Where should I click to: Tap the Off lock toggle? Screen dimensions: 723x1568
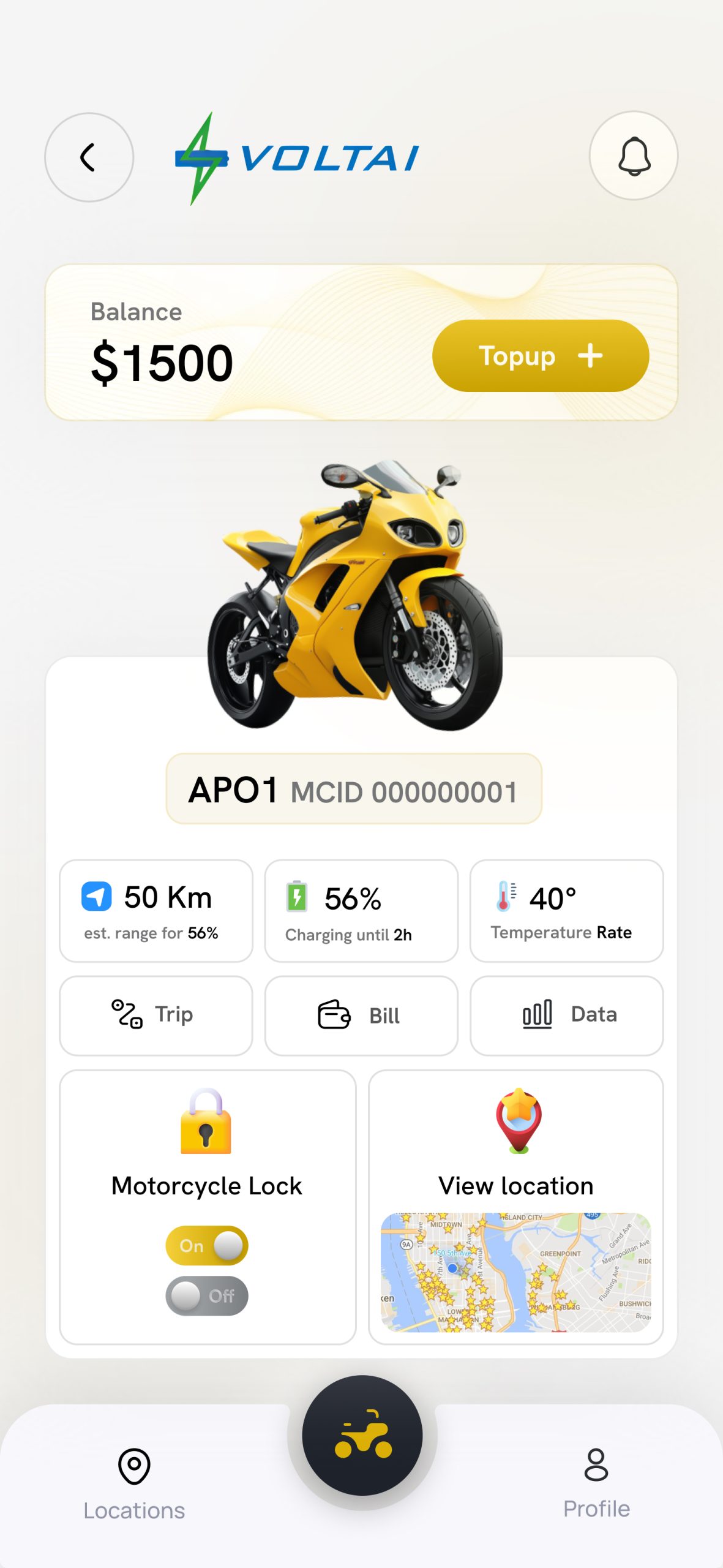pyautogui.click(x=207, y=1295)
